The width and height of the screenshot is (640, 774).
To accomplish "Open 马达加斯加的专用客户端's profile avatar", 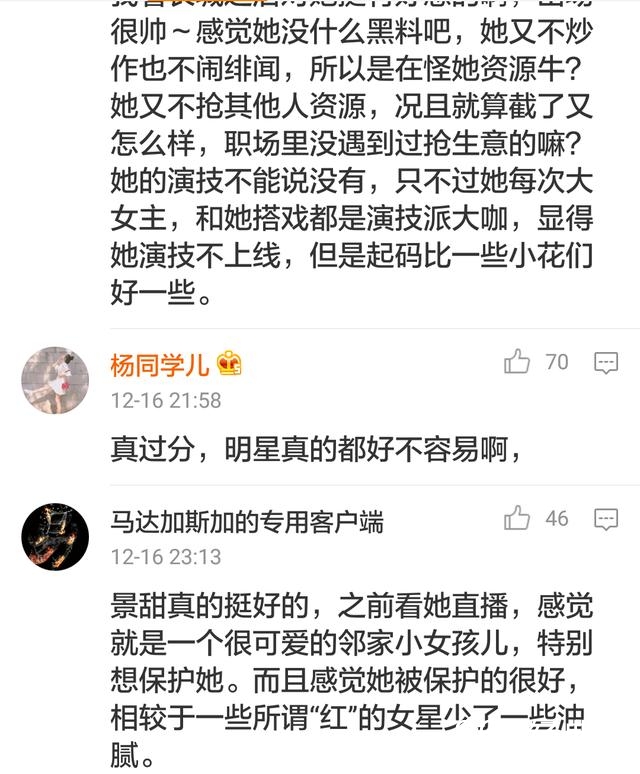I will pos(55,537).
